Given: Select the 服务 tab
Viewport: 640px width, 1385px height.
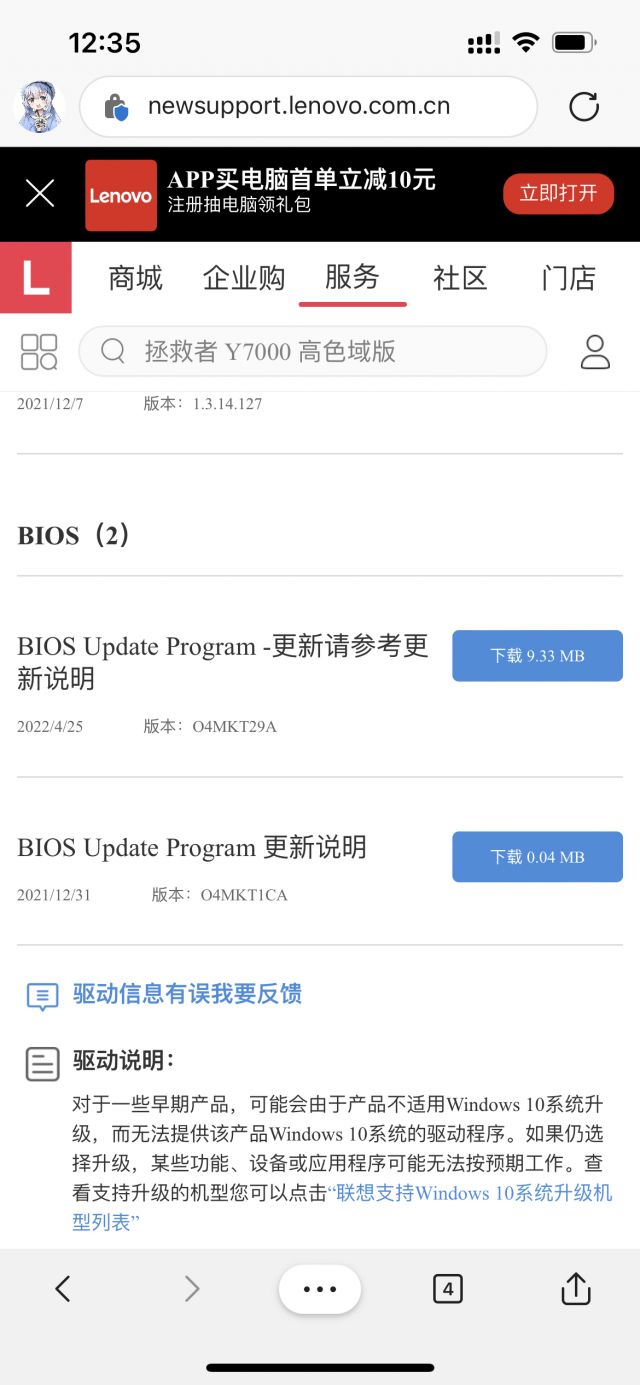Looking at the screenshot, I should coord(352,278).
